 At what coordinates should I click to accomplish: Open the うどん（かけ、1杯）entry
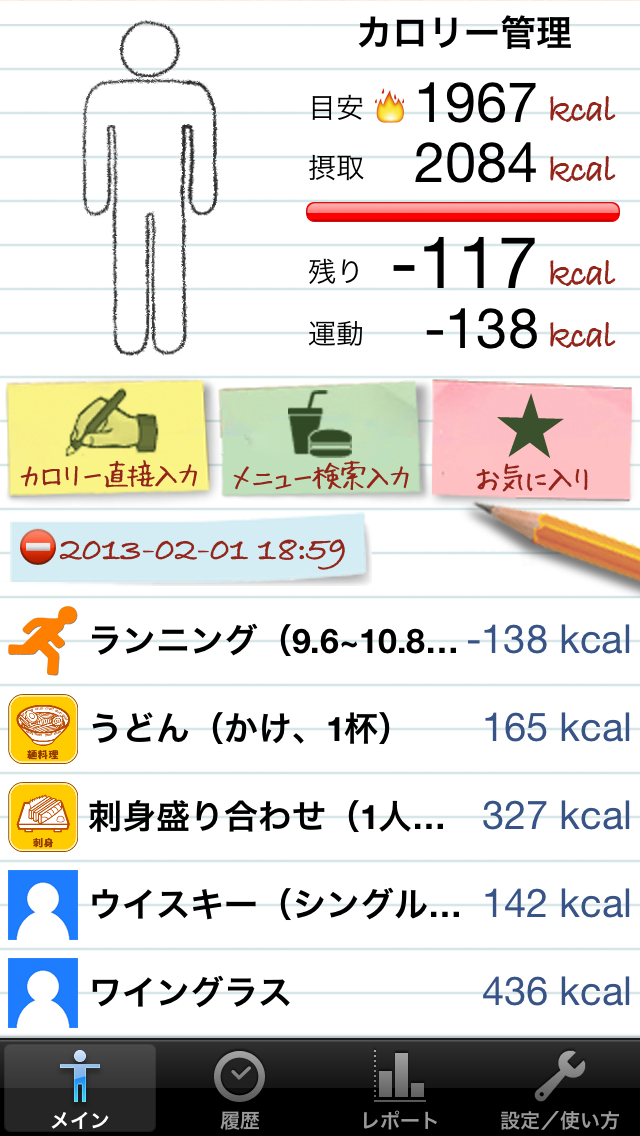(x=320, y=728)
